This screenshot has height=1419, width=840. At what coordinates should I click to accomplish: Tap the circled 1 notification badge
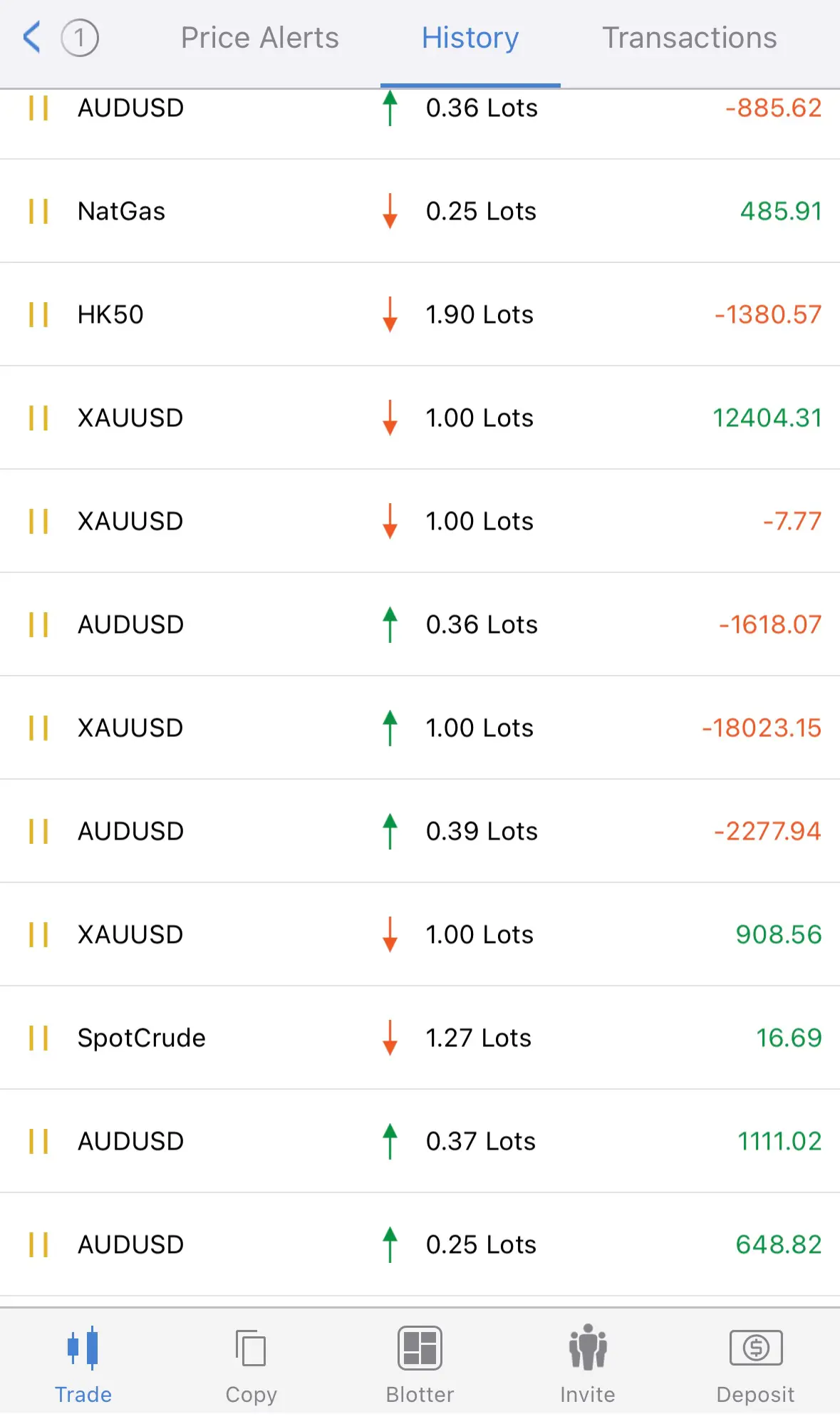80,38
